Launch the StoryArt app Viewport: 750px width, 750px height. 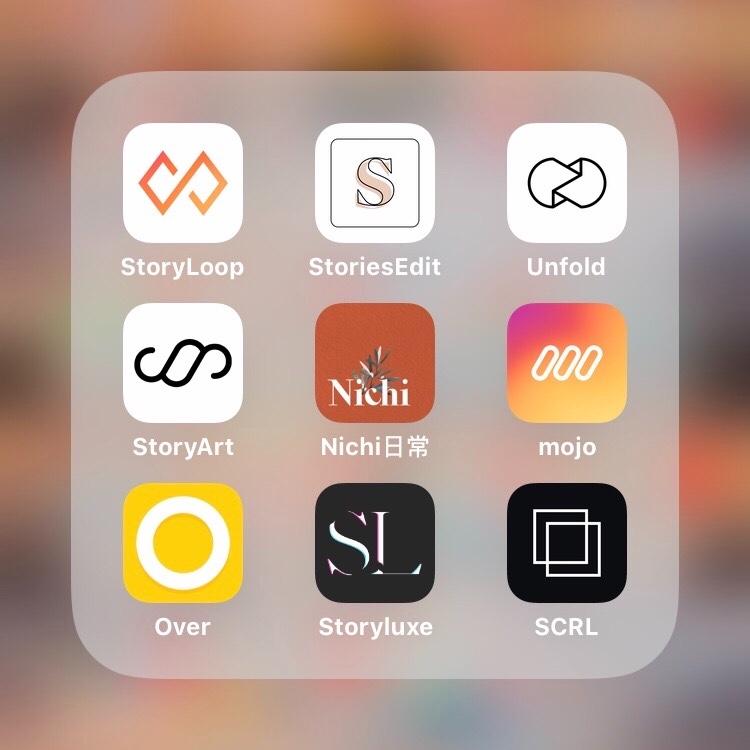coord(182,362)
